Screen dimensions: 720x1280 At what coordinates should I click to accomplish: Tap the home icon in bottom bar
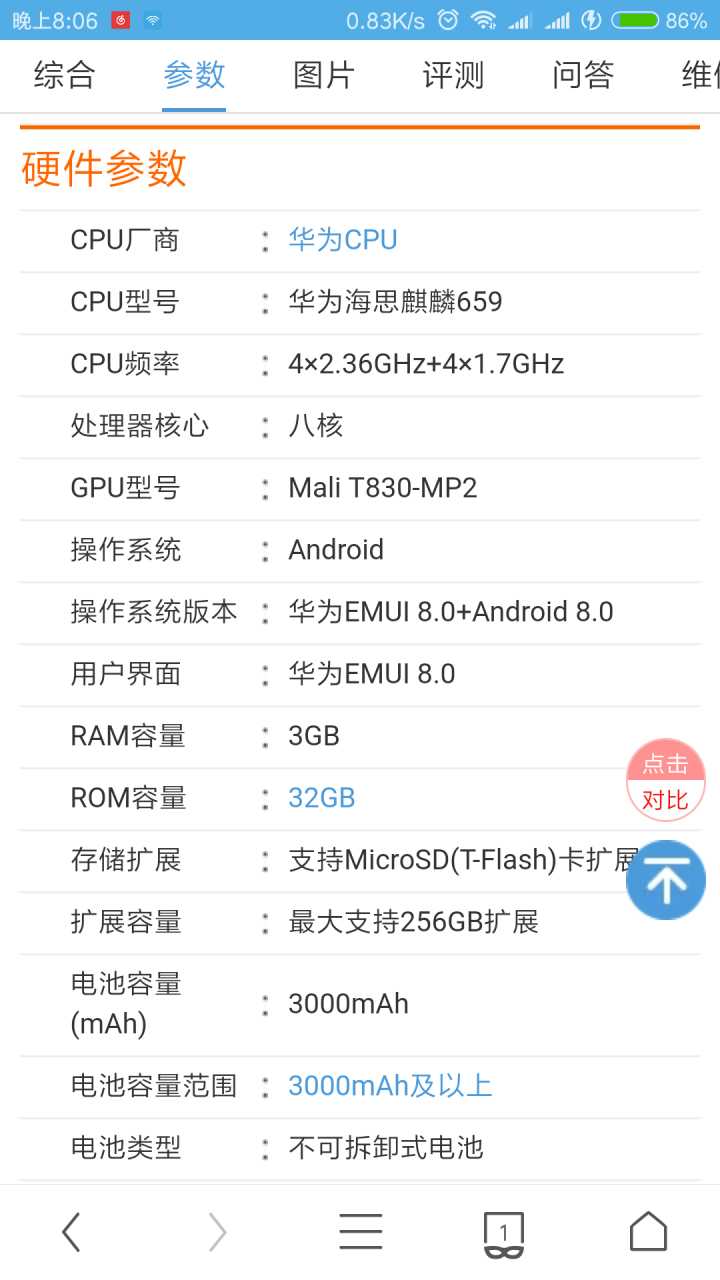tap(648, 1232)
